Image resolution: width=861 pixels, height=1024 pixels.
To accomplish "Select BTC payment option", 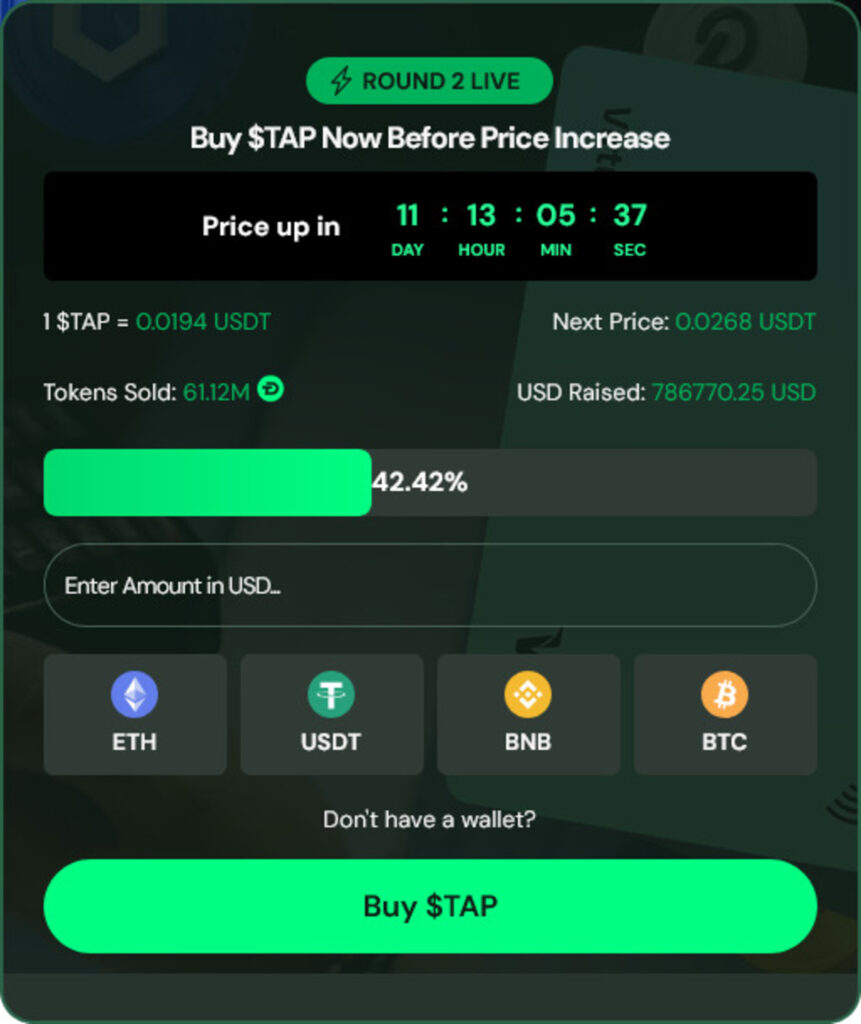I will tap(725, 715).
